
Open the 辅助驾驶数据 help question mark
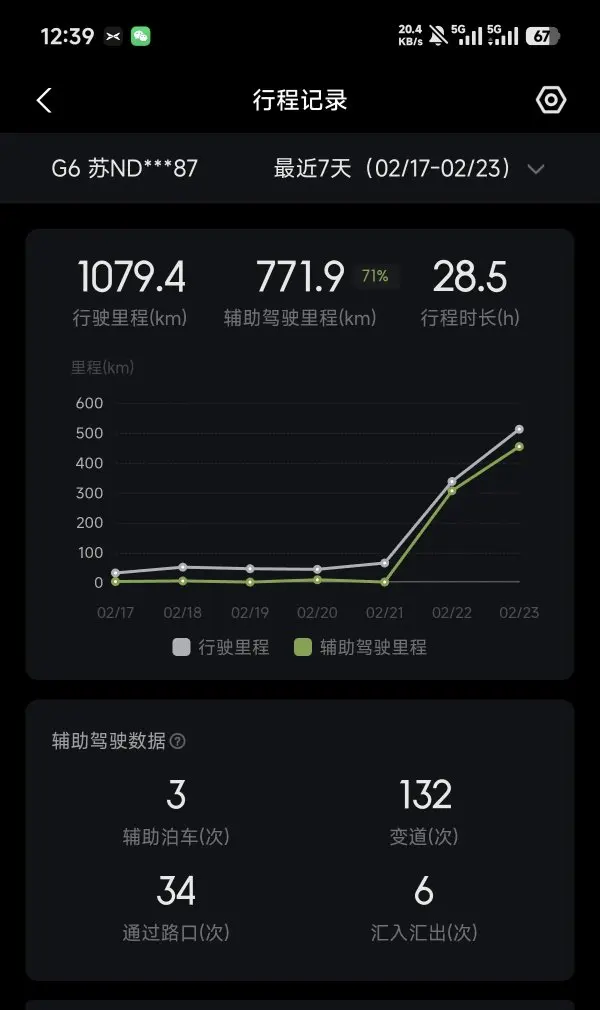click(x=177, y=741)
